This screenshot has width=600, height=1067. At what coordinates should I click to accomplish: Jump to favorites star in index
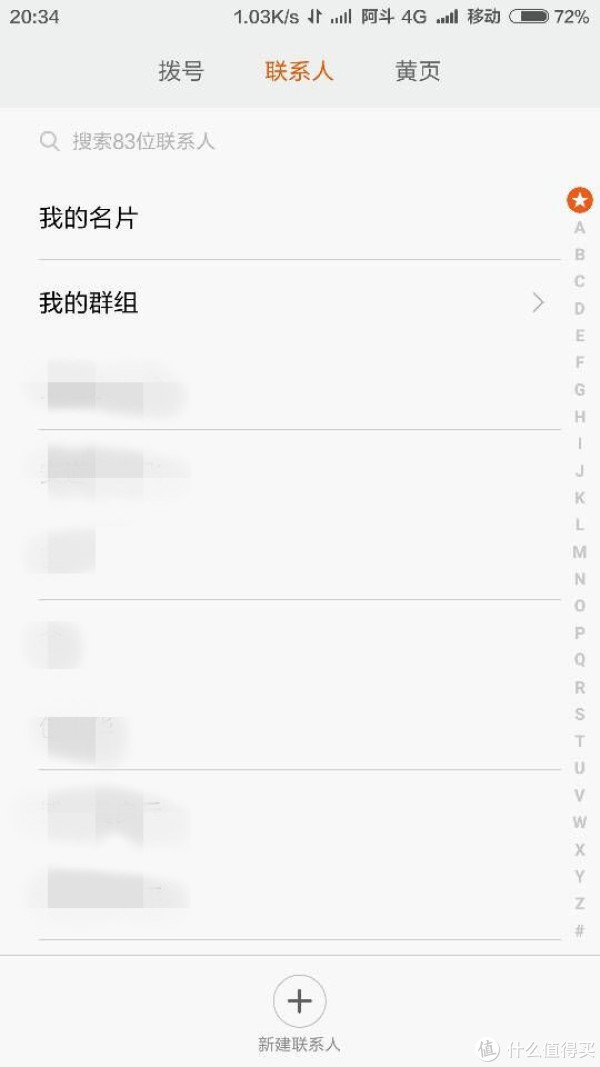(580, 200)
